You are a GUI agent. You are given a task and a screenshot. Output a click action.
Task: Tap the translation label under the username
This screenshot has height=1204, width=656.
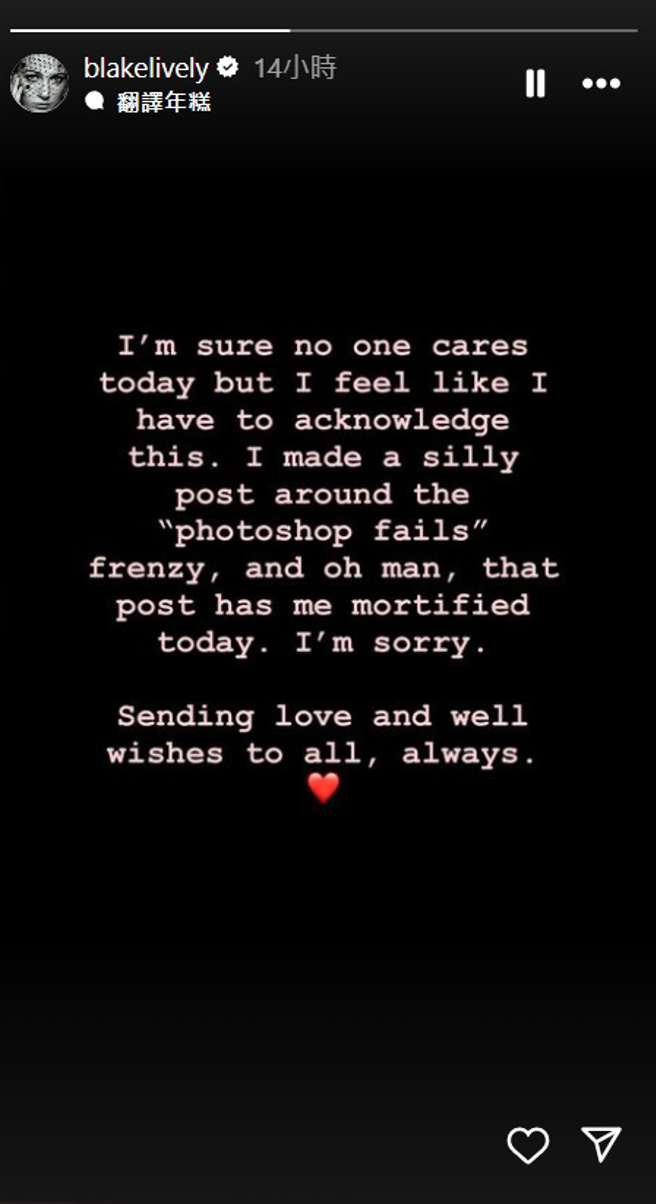(163, 102)
